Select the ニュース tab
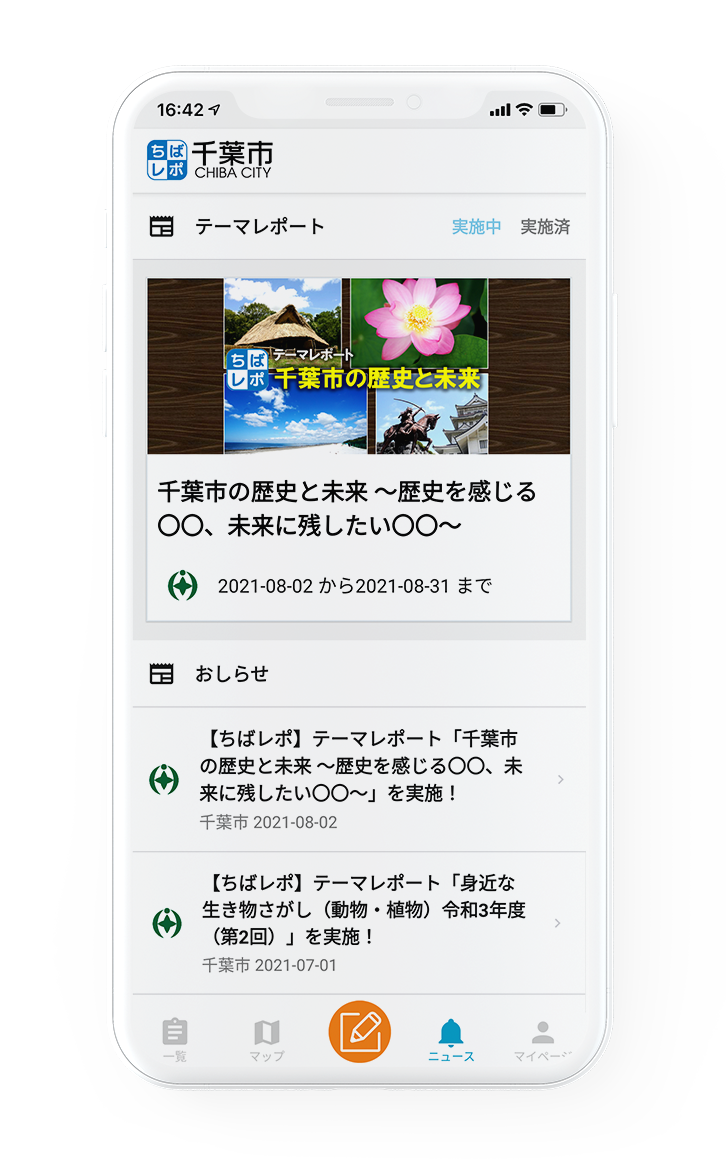Screen dimensions: 726x1164 coord(451,1040)
